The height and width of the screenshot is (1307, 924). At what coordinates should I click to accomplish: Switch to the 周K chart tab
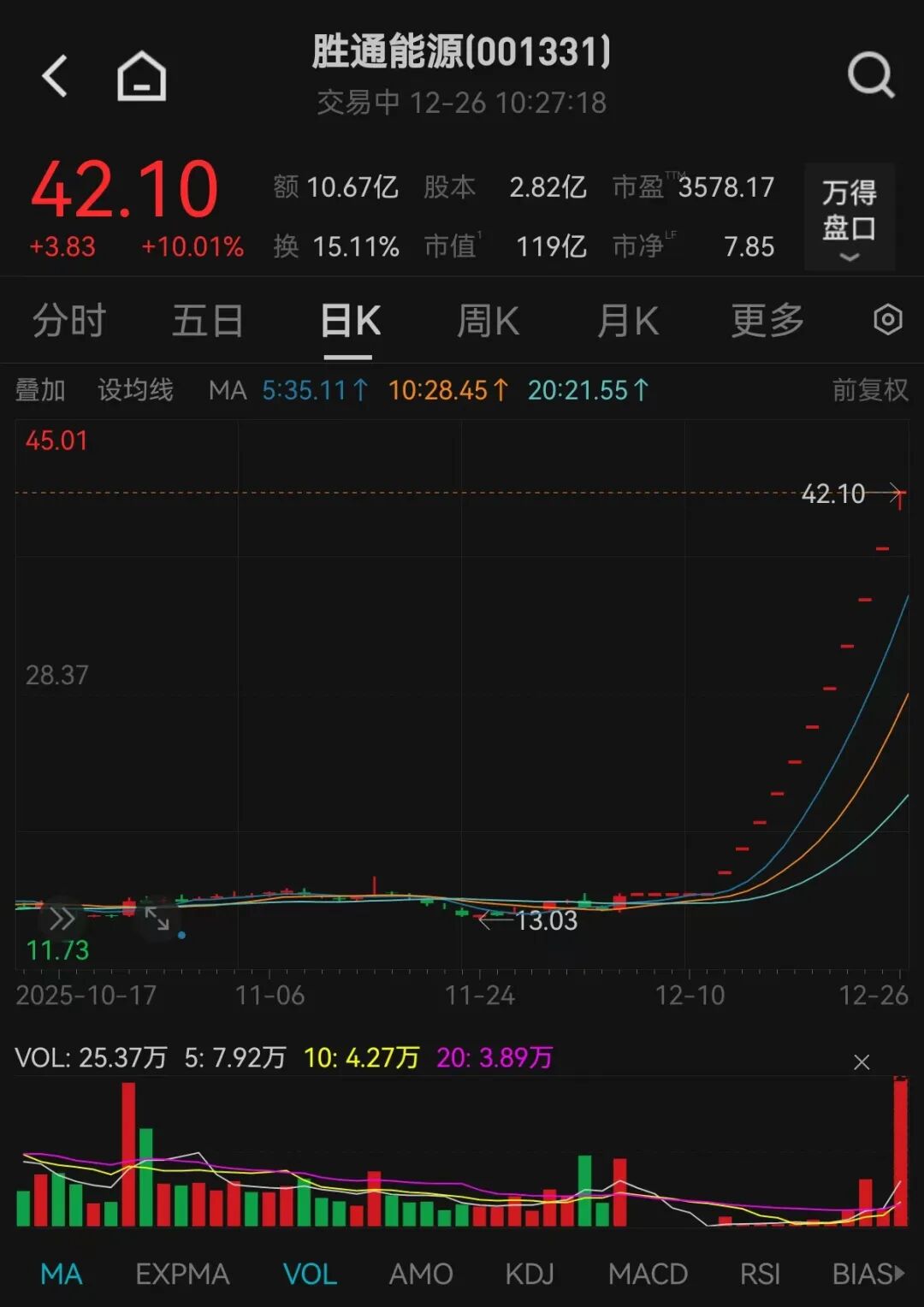(x=488, y=322)
